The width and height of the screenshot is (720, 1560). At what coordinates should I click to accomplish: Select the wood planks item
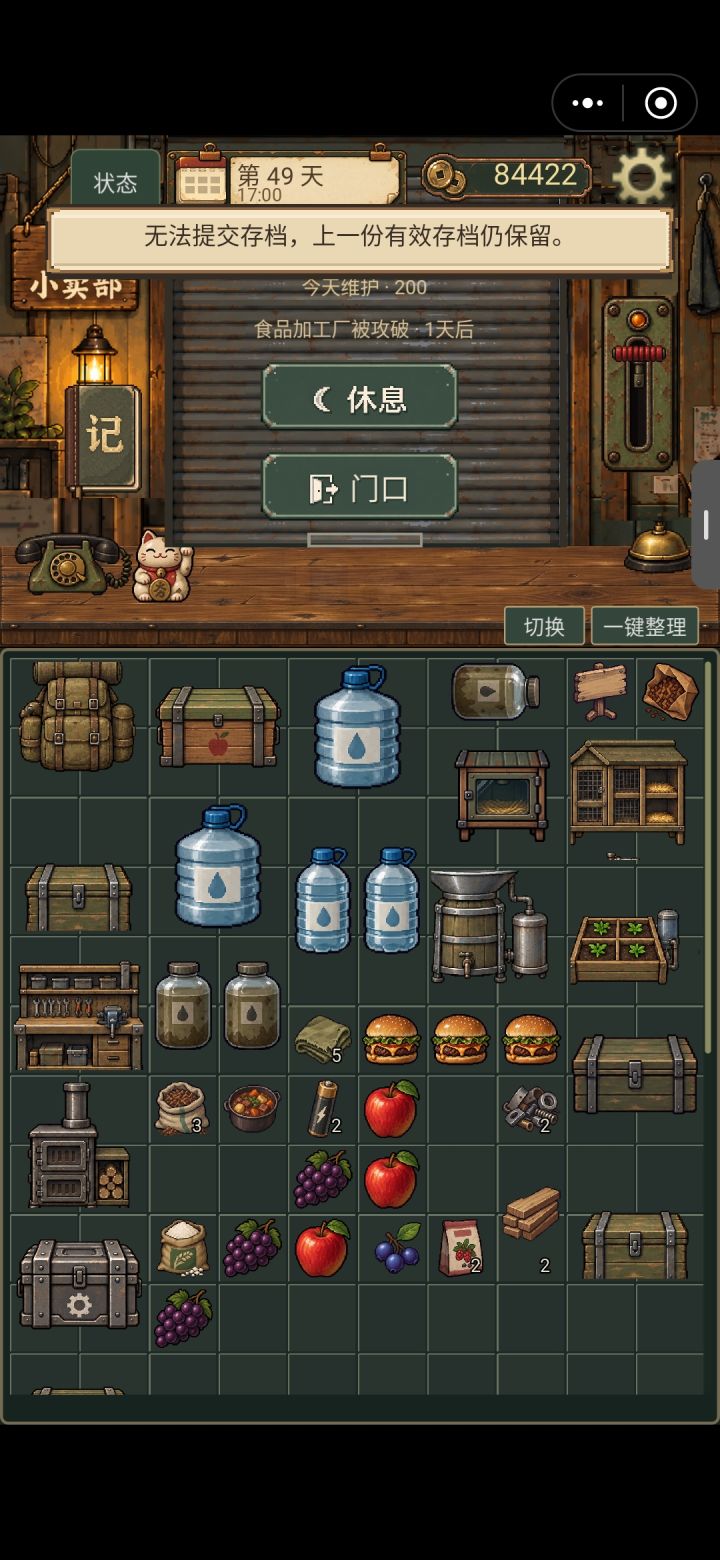[x=531, y=1215]
